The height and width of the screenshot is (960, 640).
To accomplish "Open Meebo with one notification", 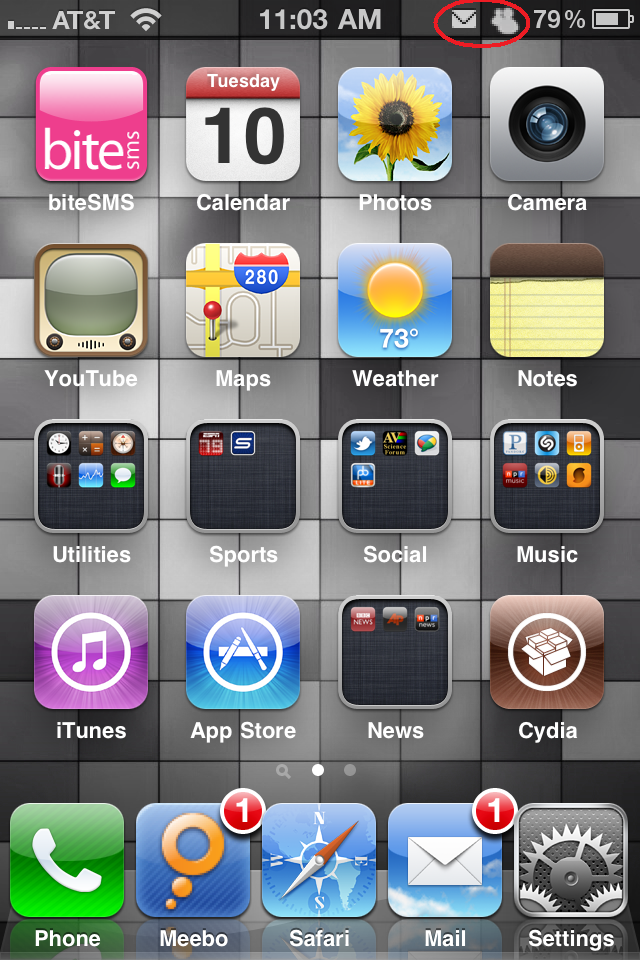I will pyautogui.click(x=193, y=860).
